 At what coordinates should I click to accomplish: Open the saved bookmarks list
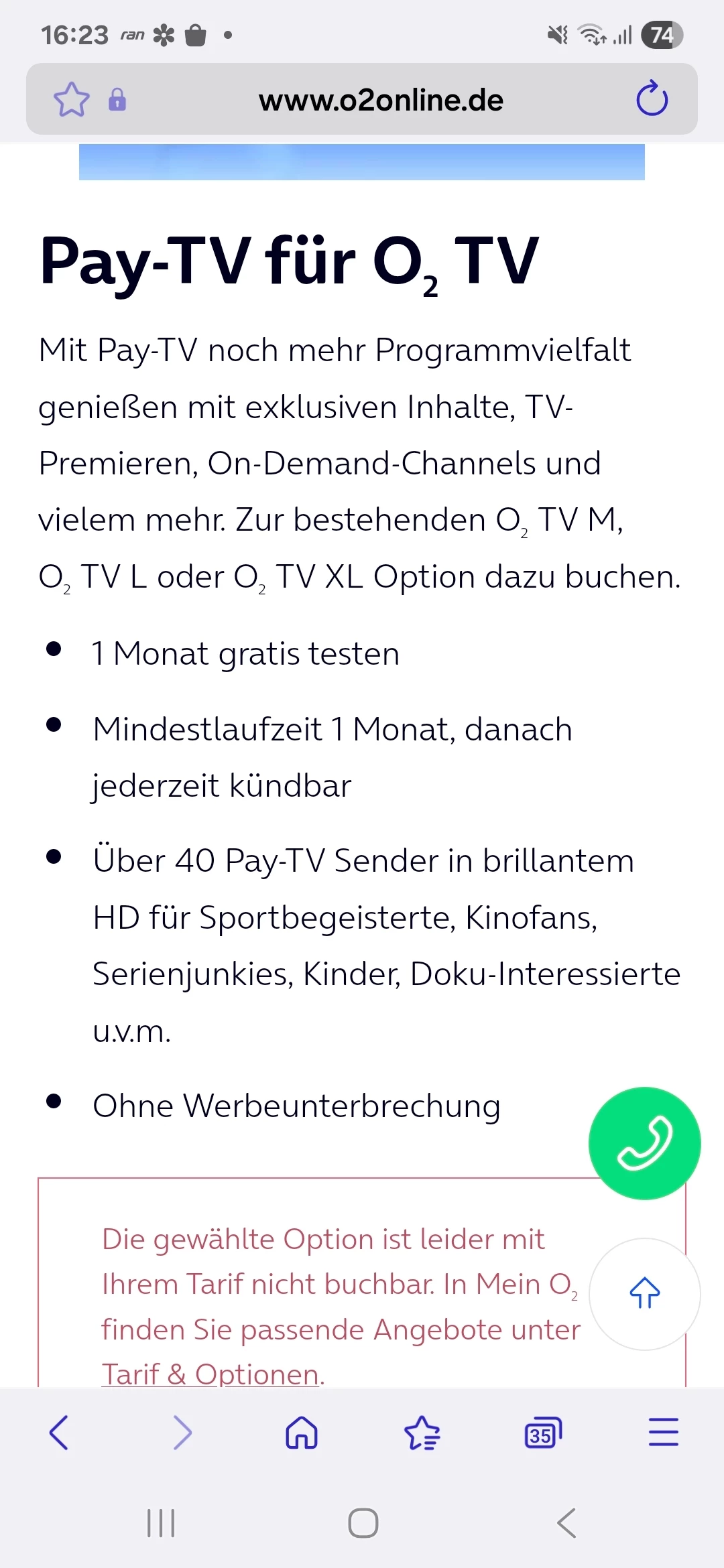(422, 1433)
